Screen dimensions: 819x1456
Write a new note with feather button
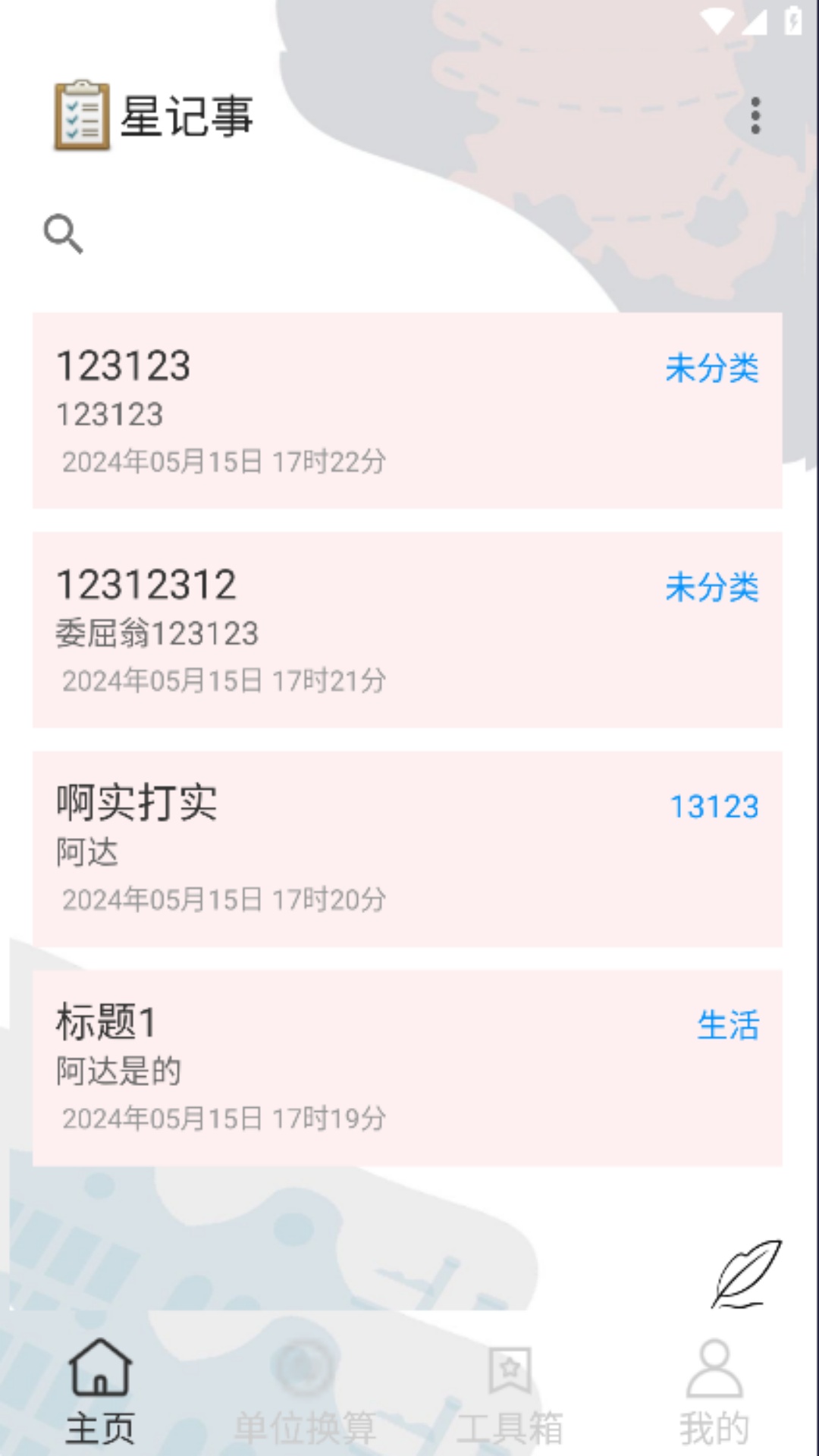(746, 1275)
